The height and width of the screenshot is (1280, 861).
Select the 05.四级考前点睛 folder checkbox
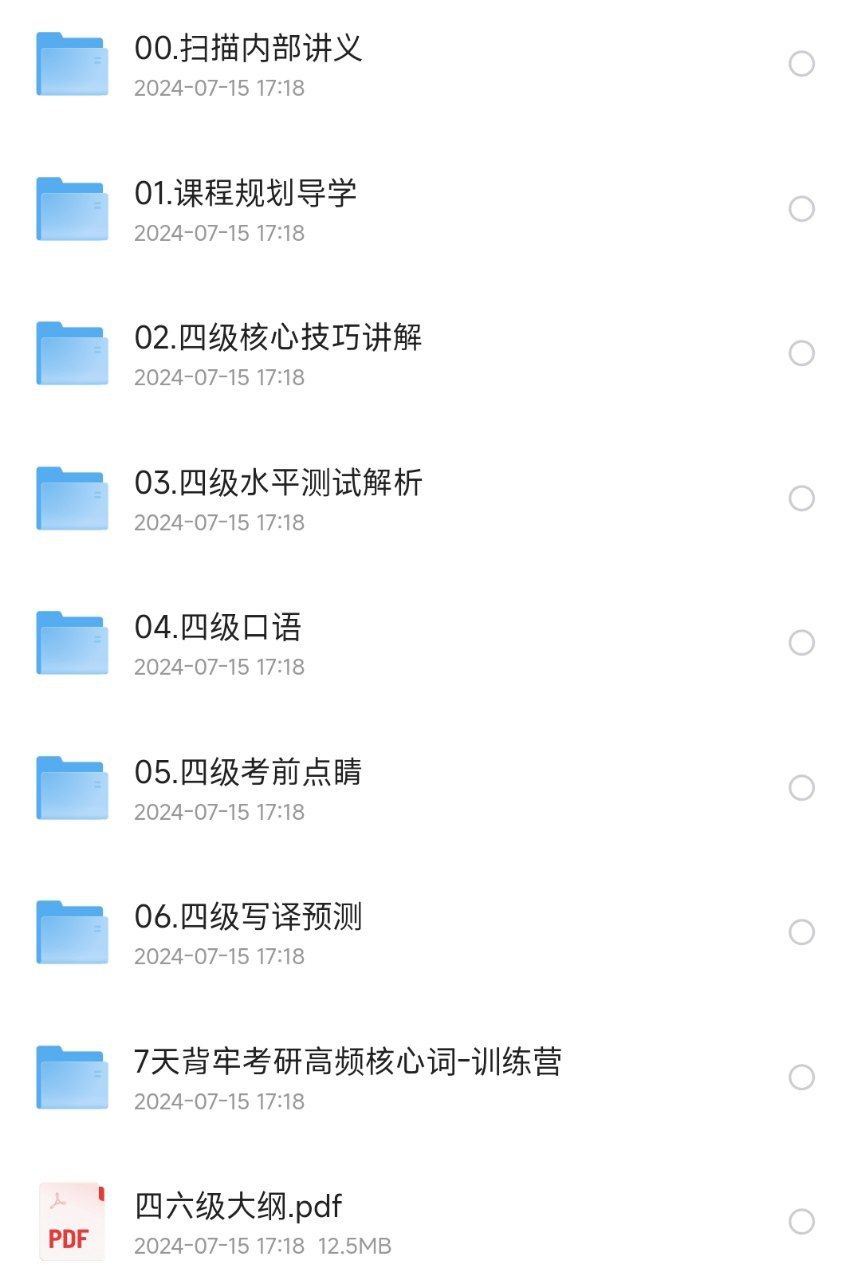tap(802, 788)
